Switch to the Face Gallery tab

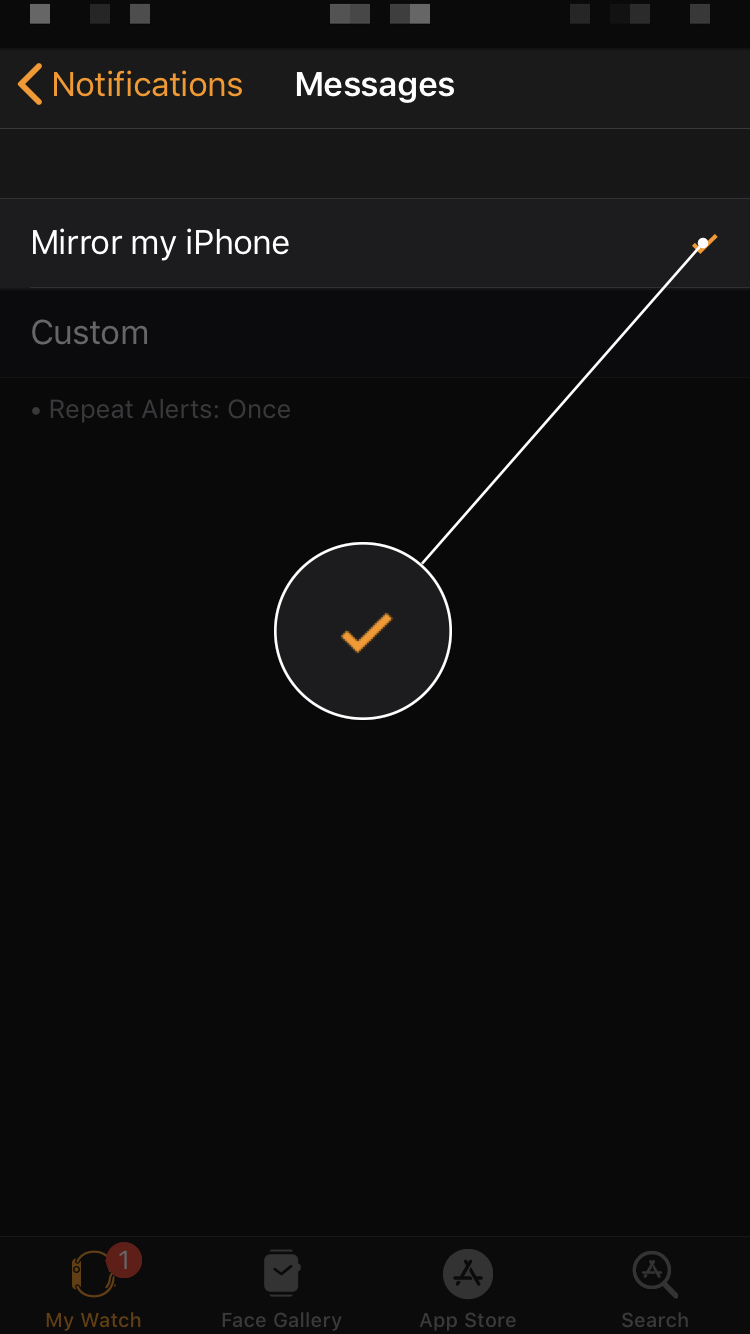coord(281,1285)
